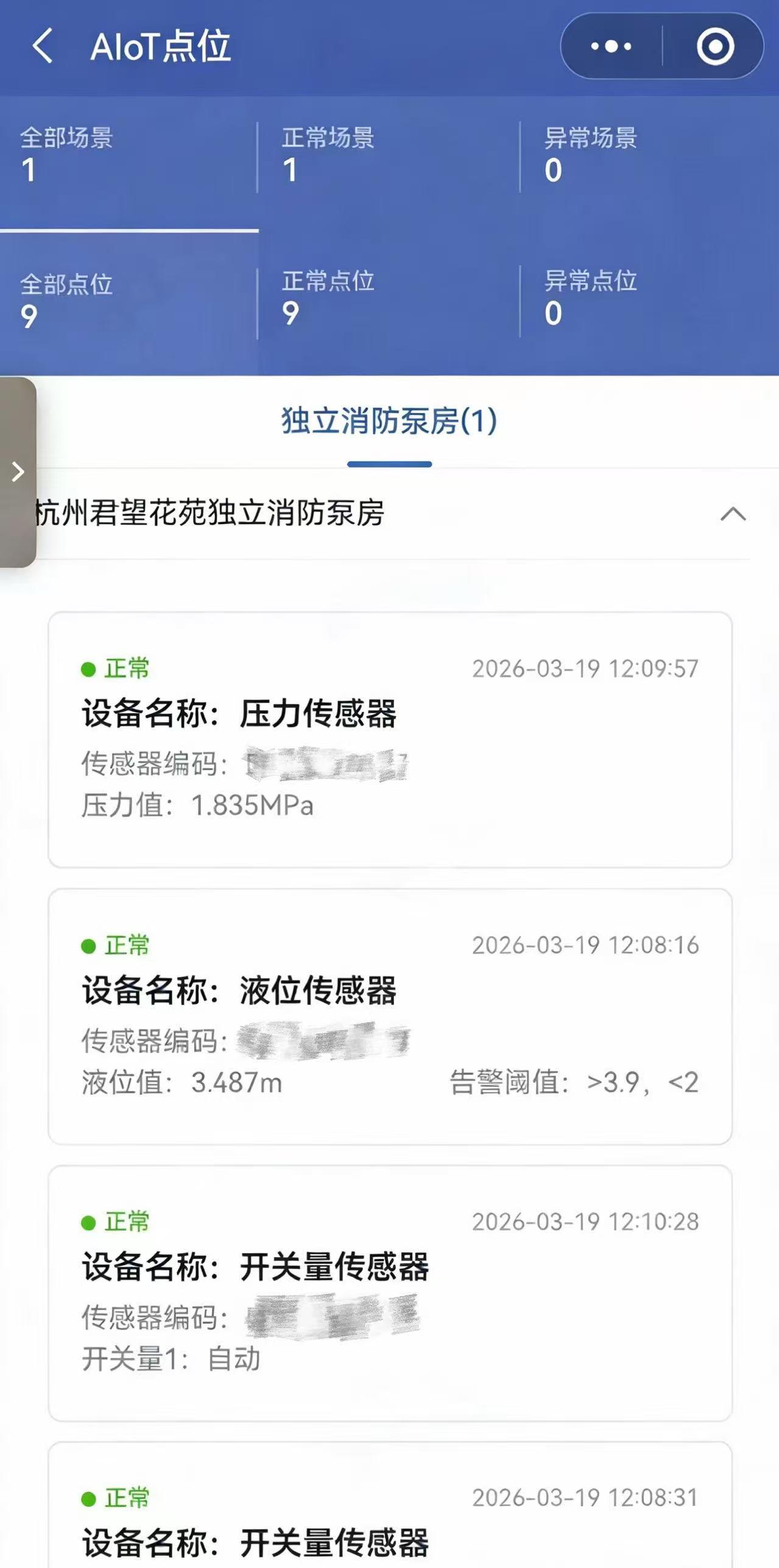Go back from AIoT点位 page
Image resolution: width=779 pixels, height=1568 pixels.
click(43, 46)
